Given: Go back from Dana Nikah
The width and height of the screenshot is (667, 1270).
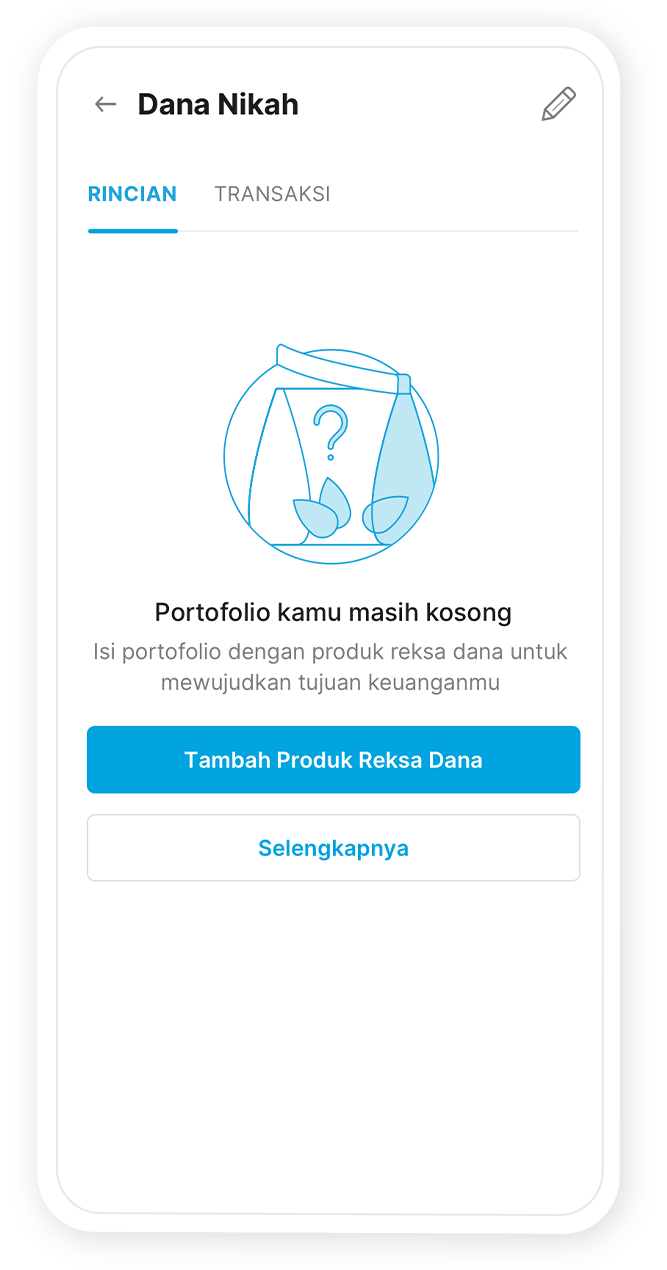Looking at the screenshot, I should (x=105, y=104).
